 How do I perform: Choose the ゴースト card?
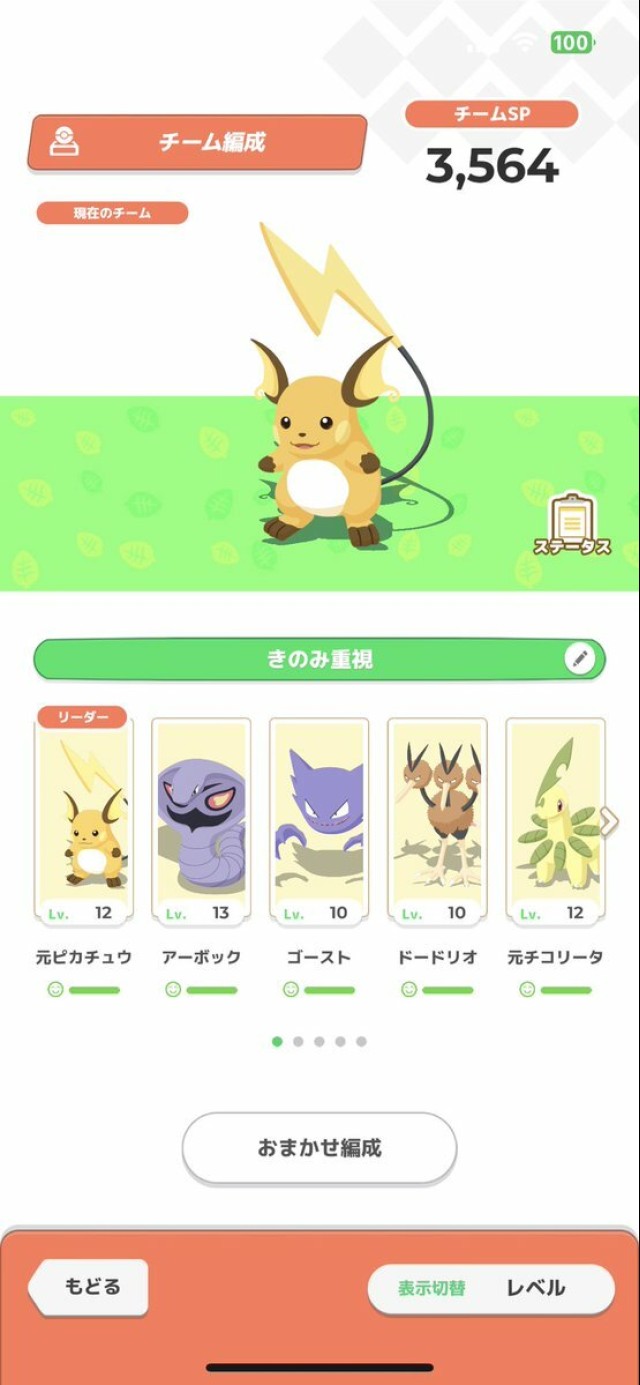point(319,822)
